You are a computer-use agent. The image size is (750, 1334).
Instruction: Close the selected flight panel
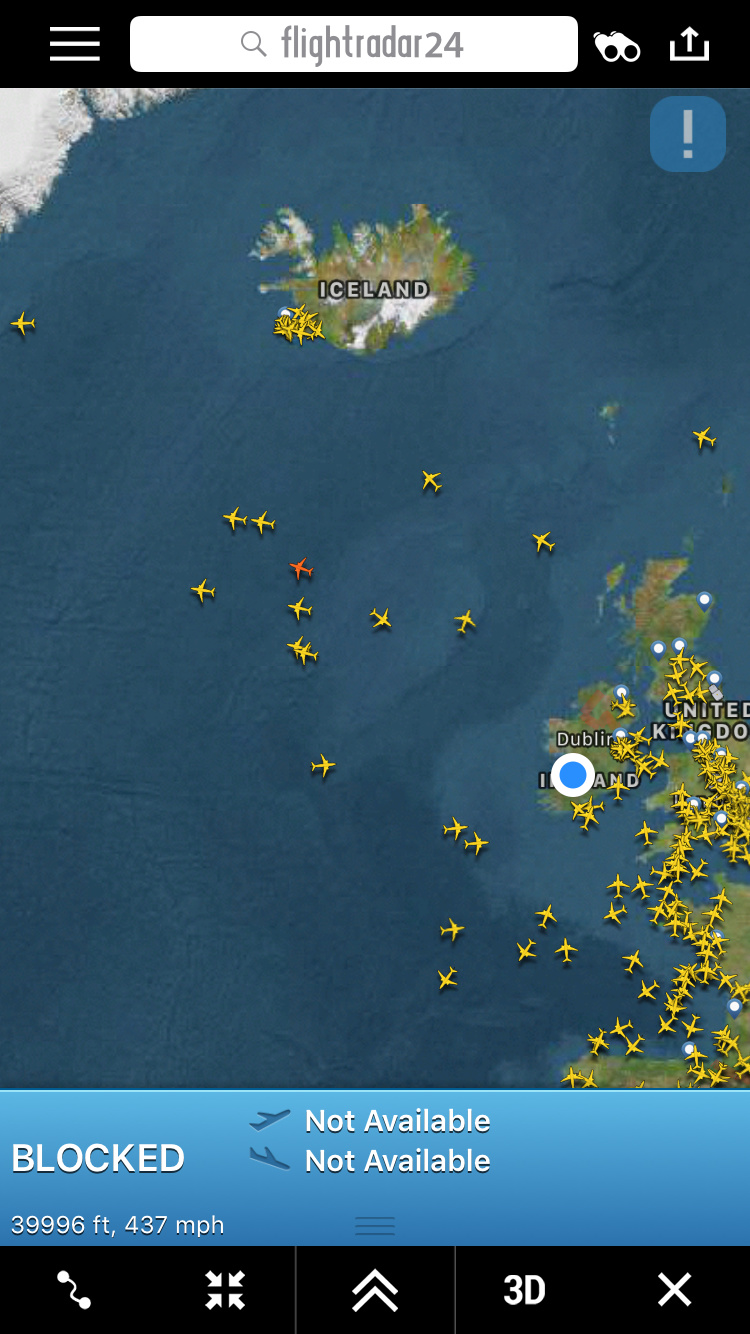coord(674,1290)
